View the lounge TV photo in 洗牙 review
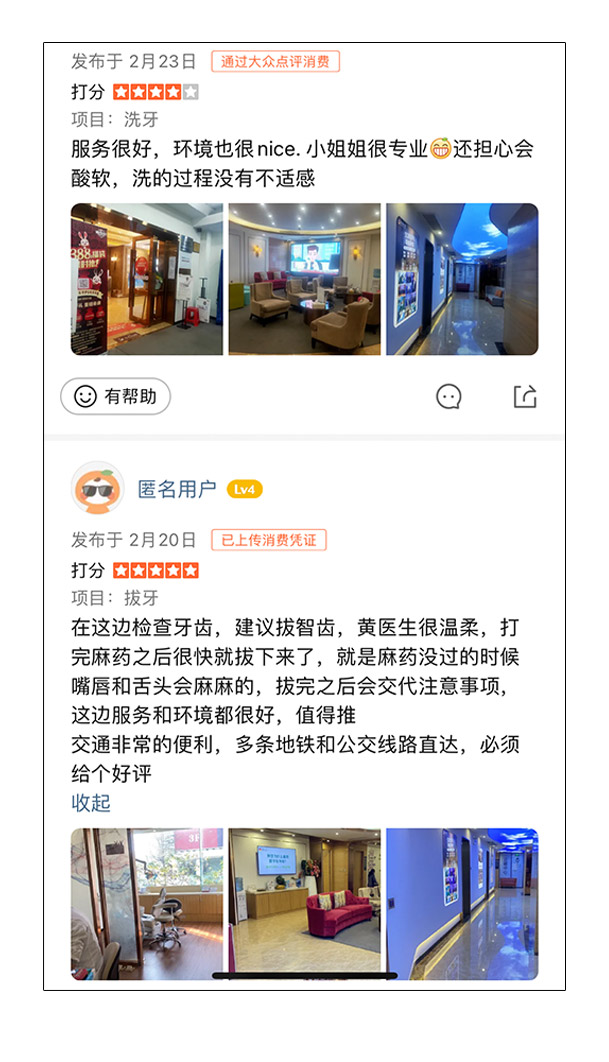 coord(304,279)
